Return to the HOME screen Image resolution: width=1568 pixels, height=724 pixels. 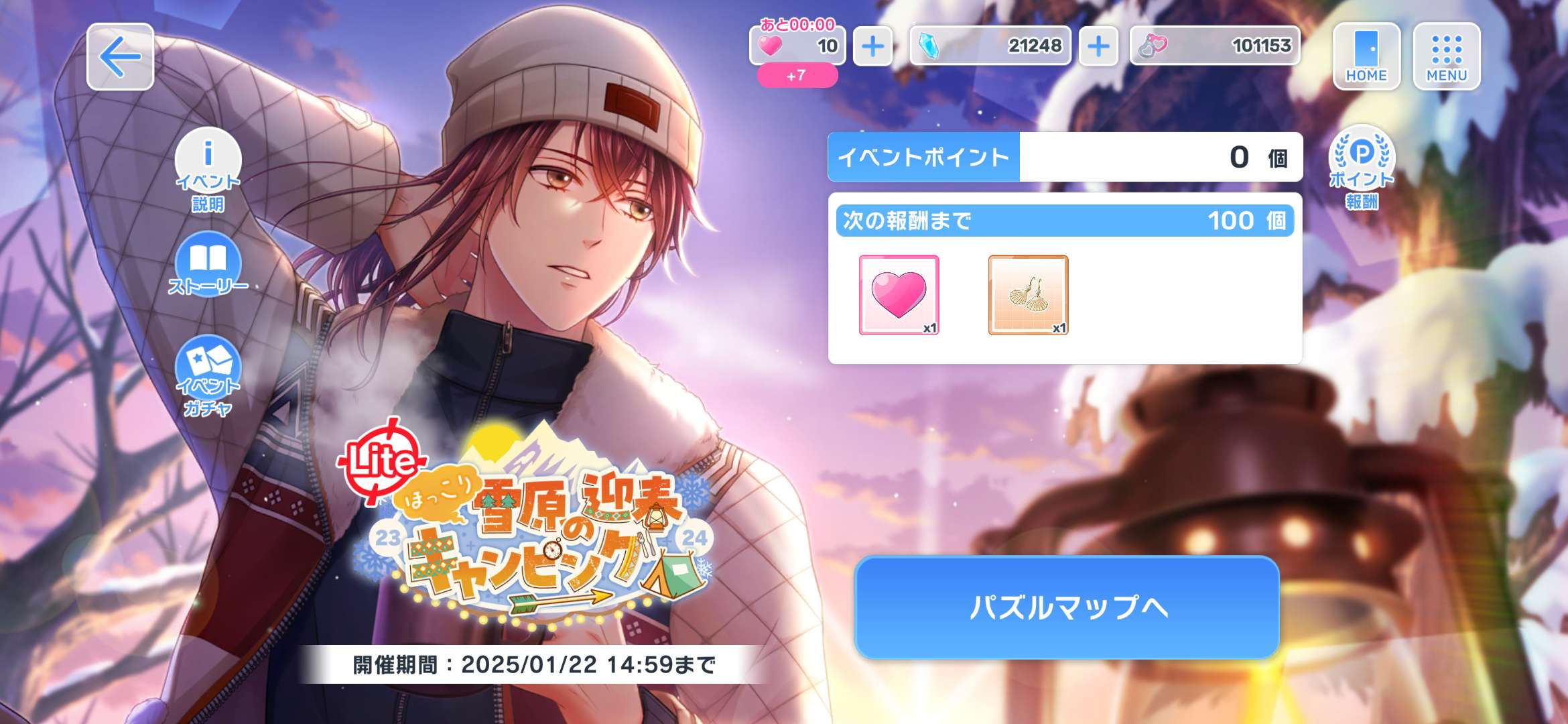(1366, 56)
